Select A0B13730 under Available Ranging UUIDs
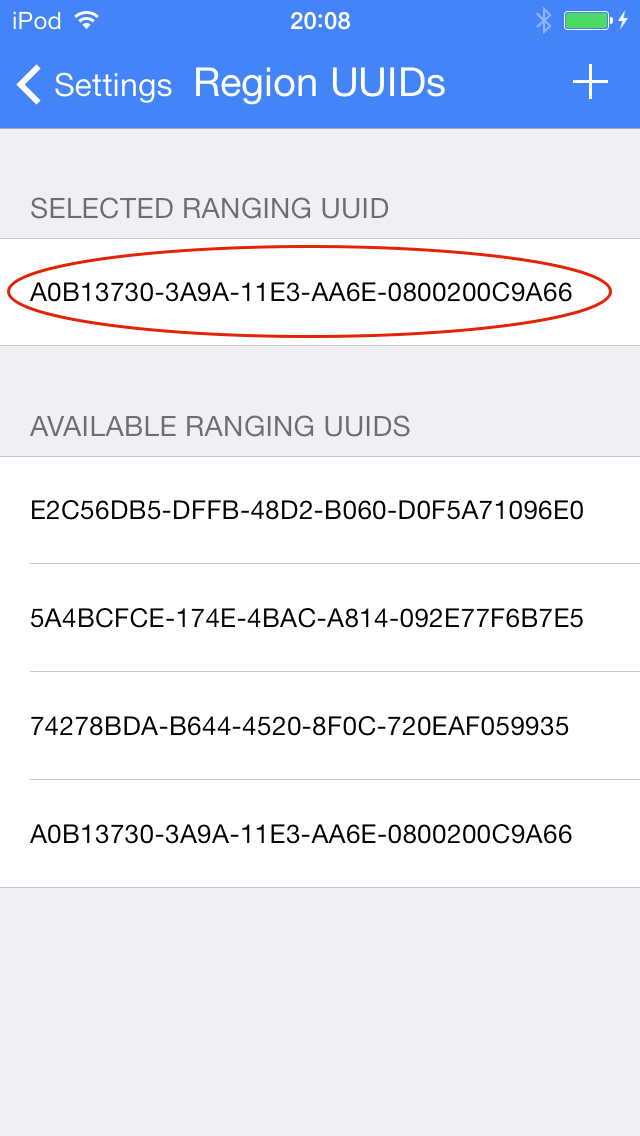 (320, 834)
